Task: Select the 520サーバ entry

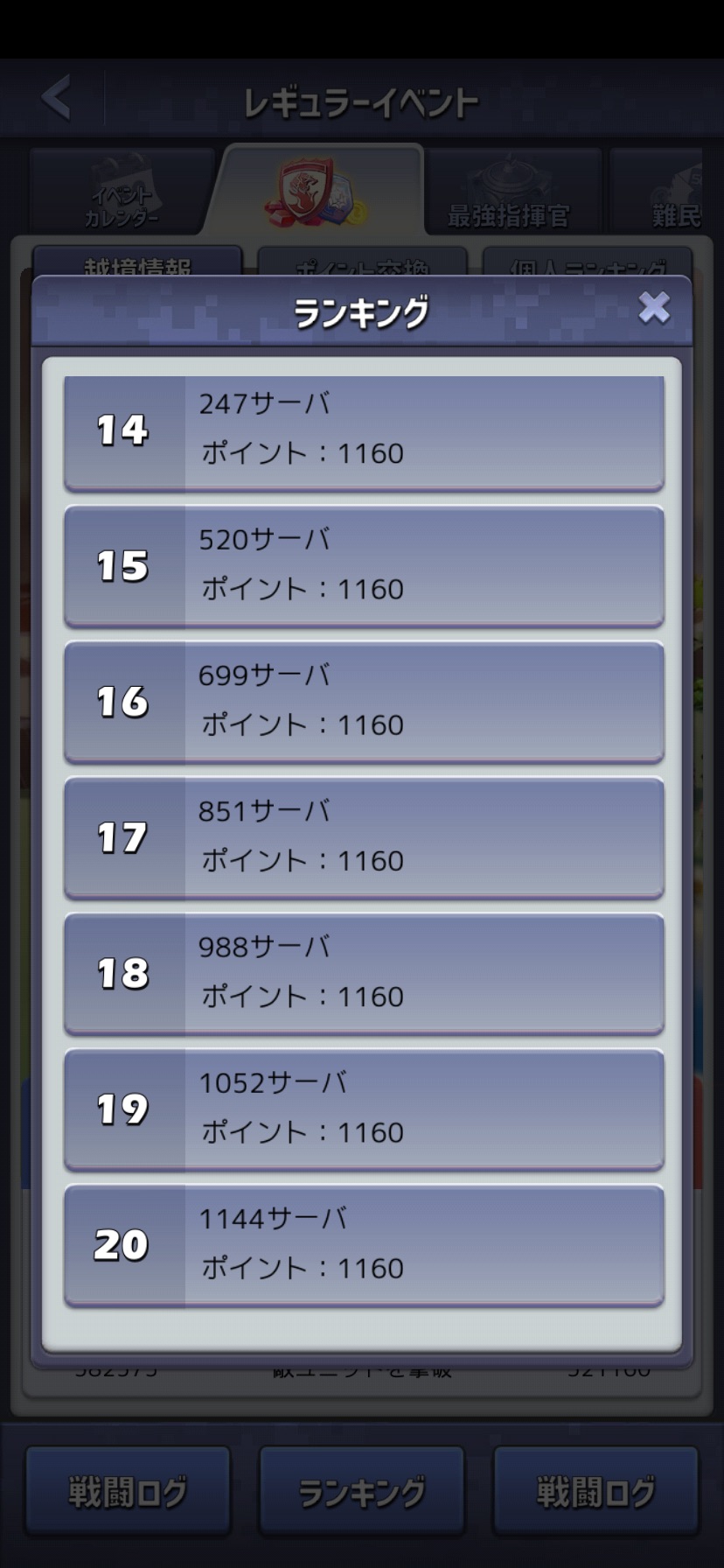Action: [x=364, y=566]
